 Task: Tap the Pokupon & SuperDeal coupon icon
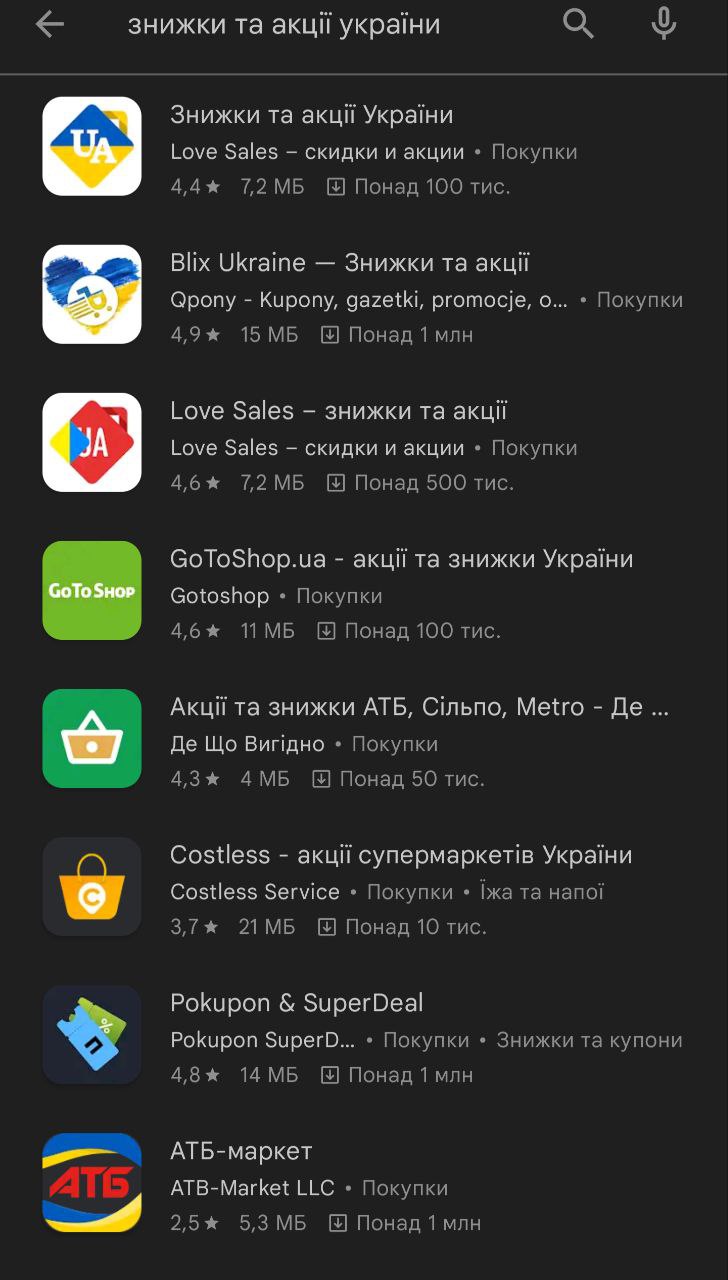click(x=91, y=1034)
